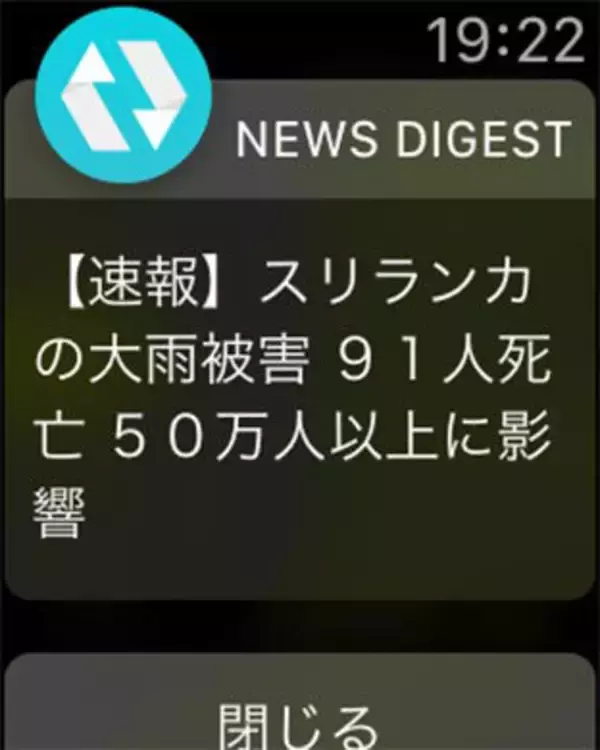Dismiss the notification with 閉じる button
Image resolution: width=600 pixels, height=750 pixels.
[300, 712]
